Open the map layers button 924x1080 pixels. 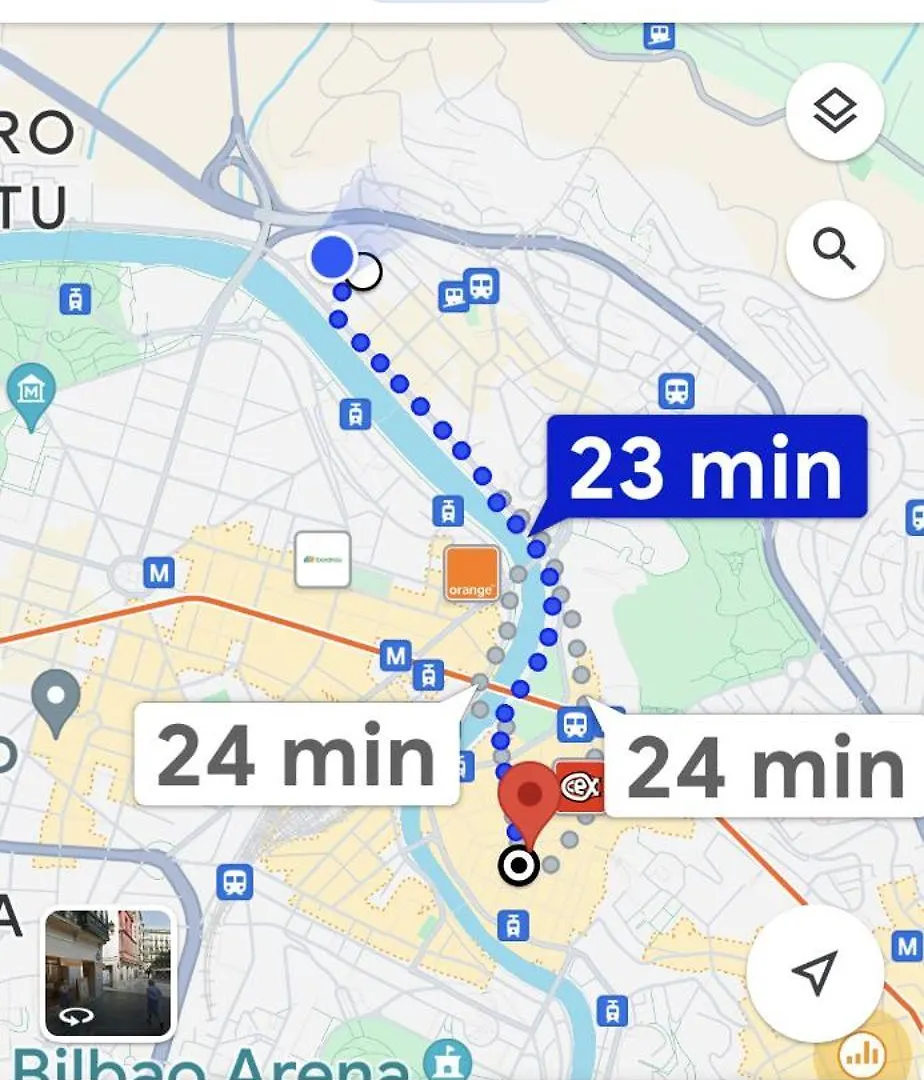click(834, 111)
